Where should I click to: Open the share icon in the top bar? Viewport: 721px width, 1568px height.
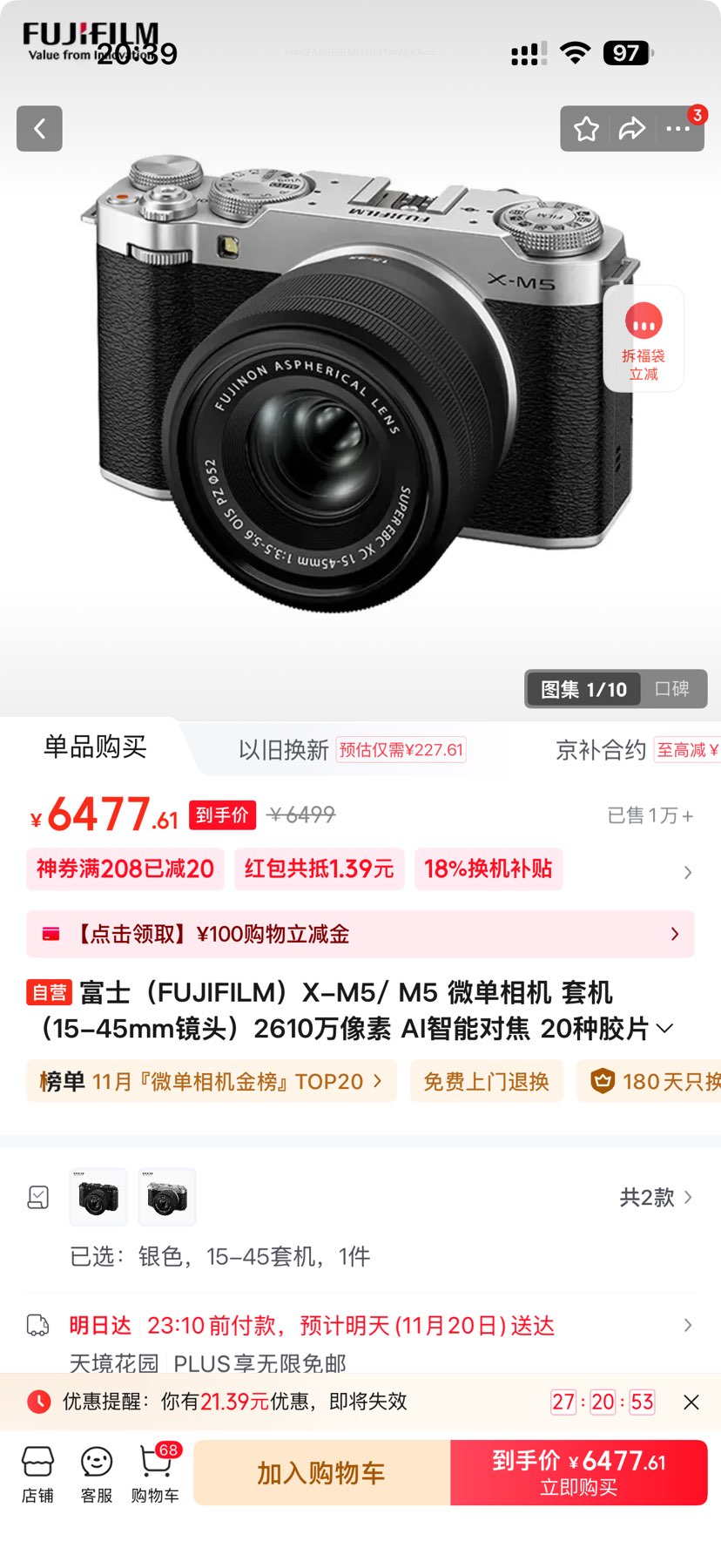(x=632, y=129)
